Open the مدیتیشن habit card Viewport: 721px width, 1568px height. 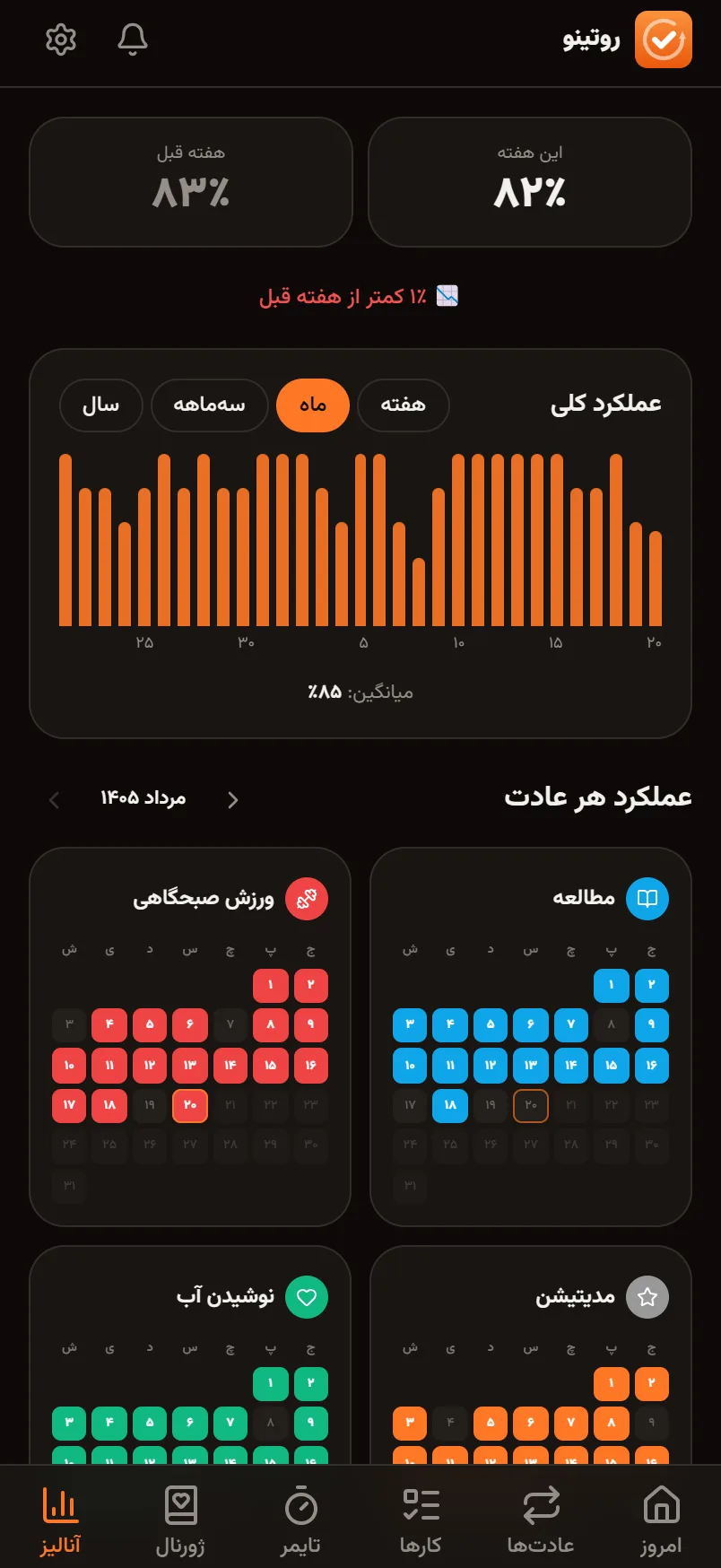pyautogui.click(x=531, y=1355)
